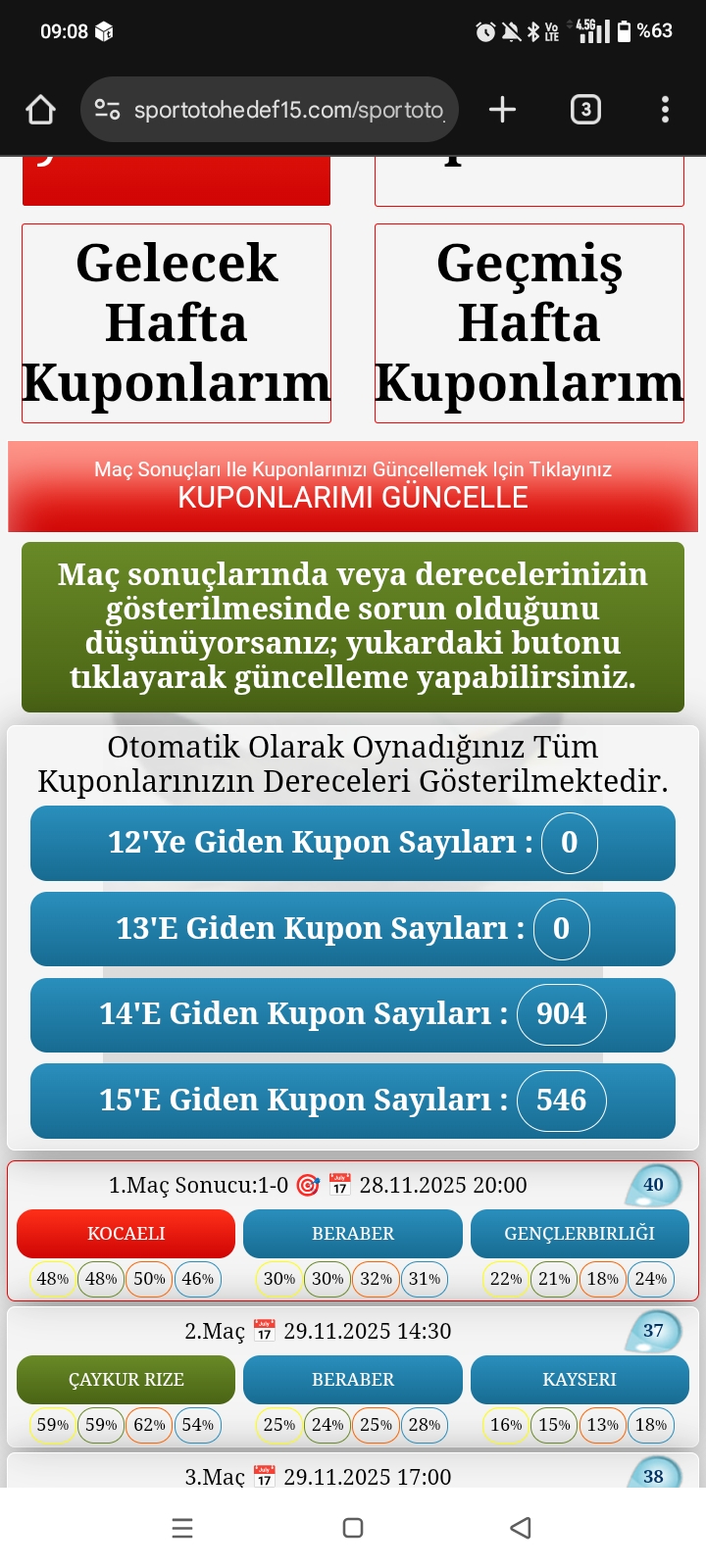Image resolution: width=706 pixels, height=1568 pixels.
Task: Open a new browser tab
Action: (502, 110)
